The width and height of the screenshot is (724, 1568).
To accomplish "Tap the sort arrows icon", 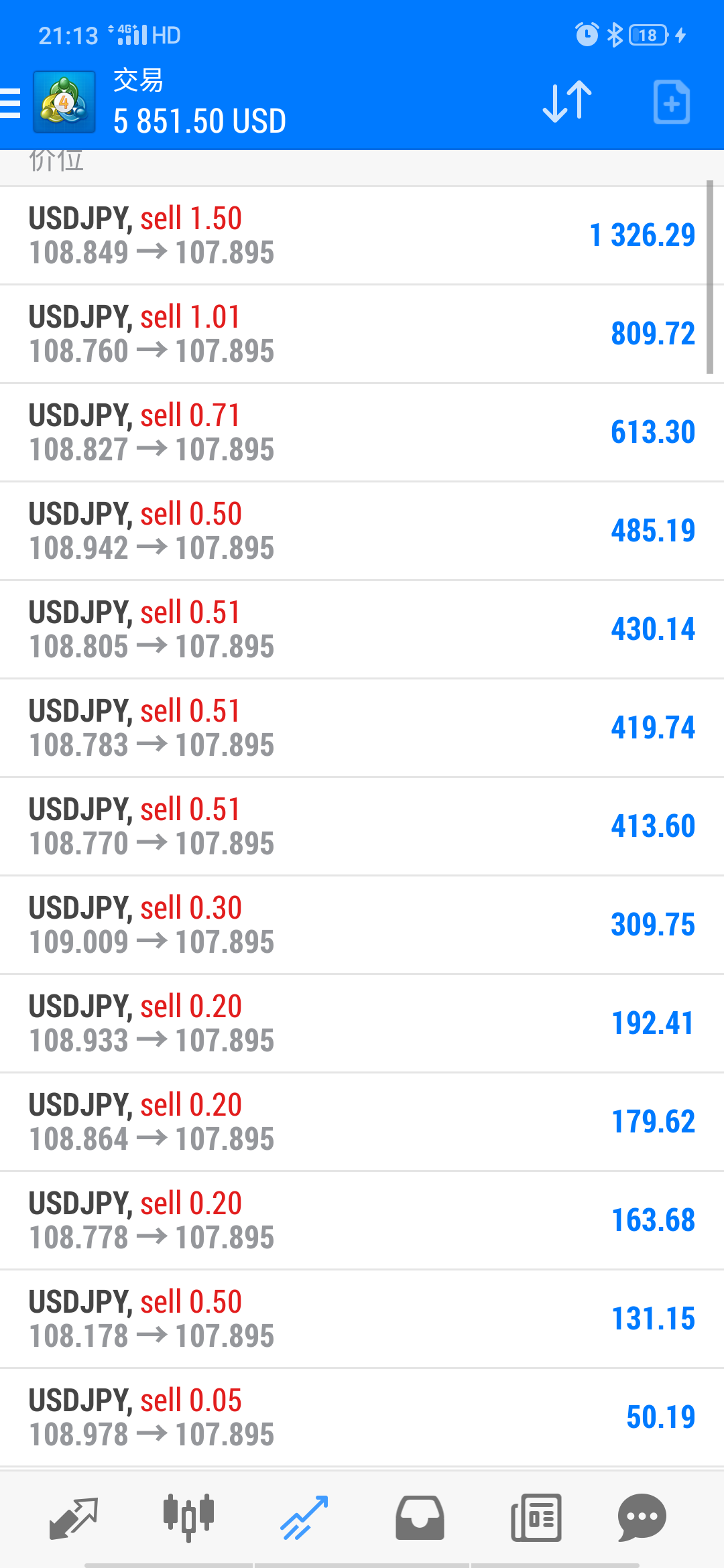I will click(x=567, y=102).
